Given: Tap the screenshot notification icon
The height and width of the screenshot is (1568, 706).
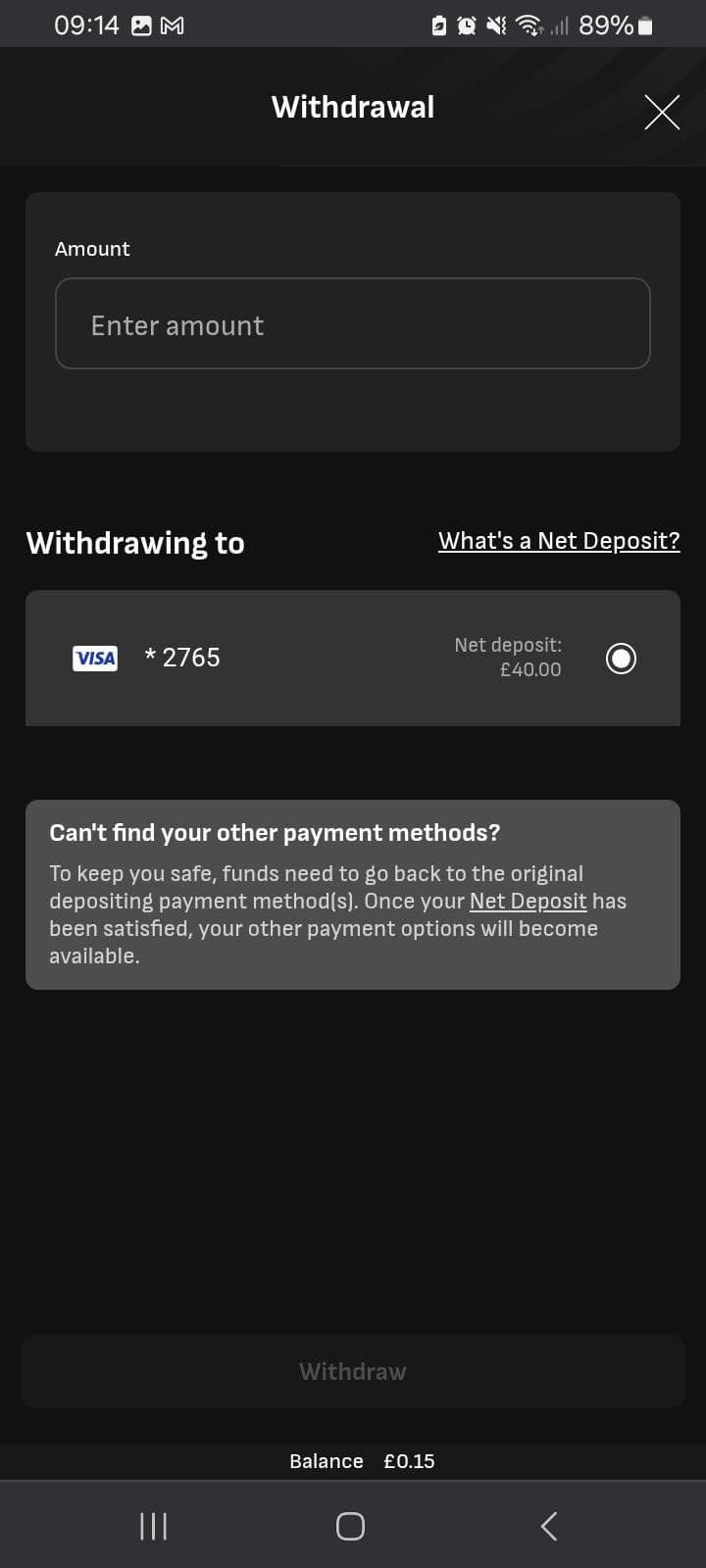Looking at the screenshot, I should point(143,25).
